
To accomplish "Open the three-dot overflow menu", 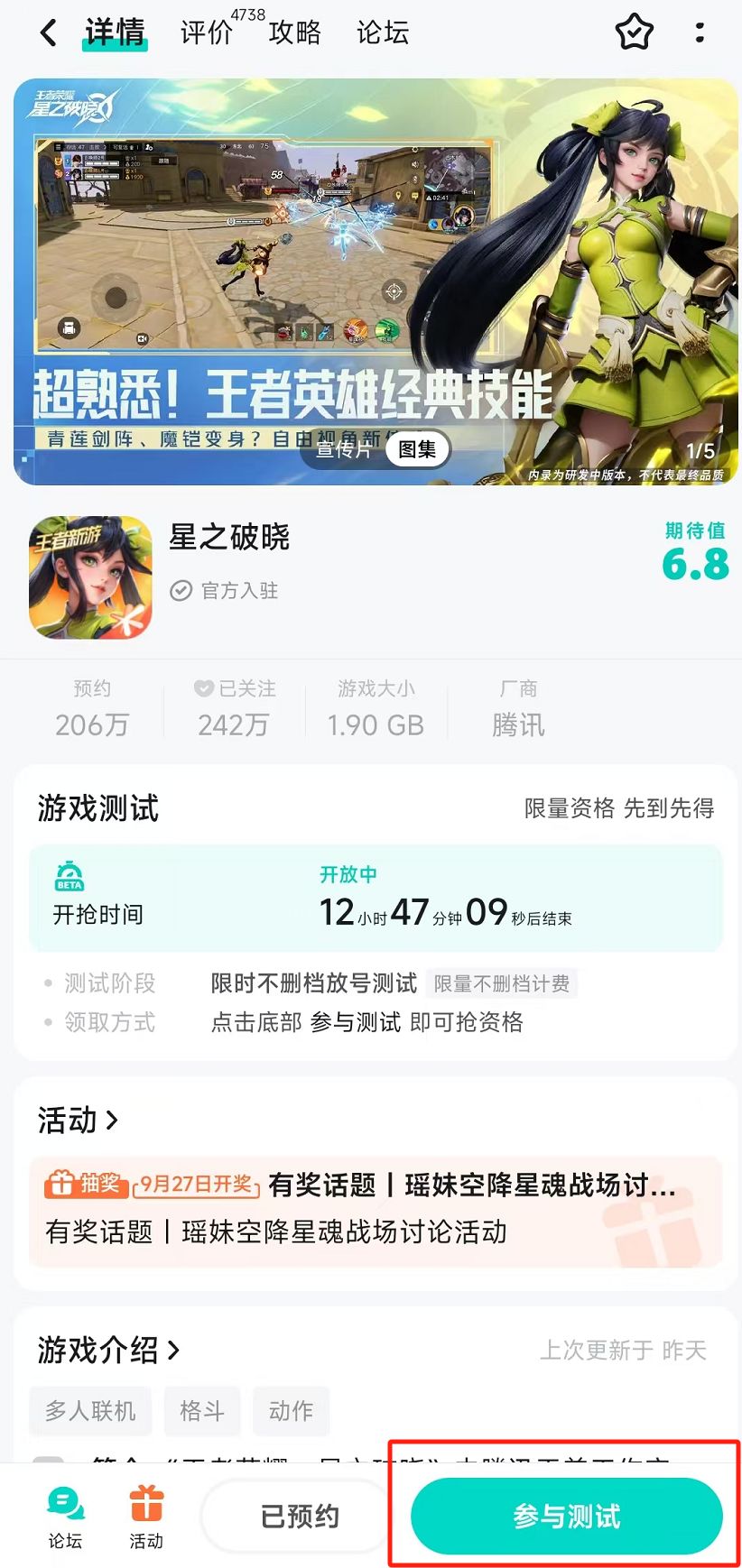I will pos(700,33).
